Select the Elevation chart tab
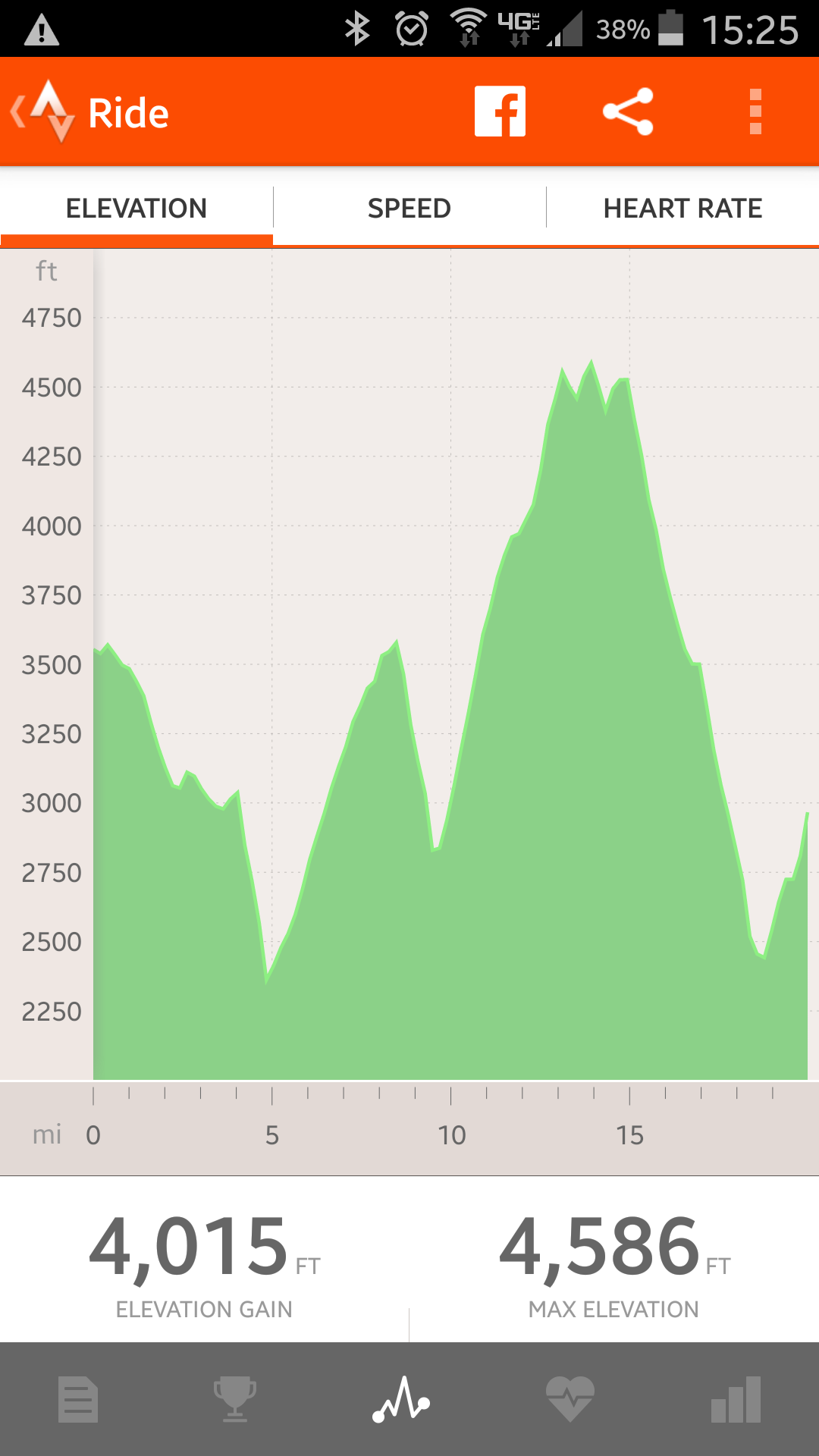The height and width of the screenshot is (1456, 819). (136, 208)
